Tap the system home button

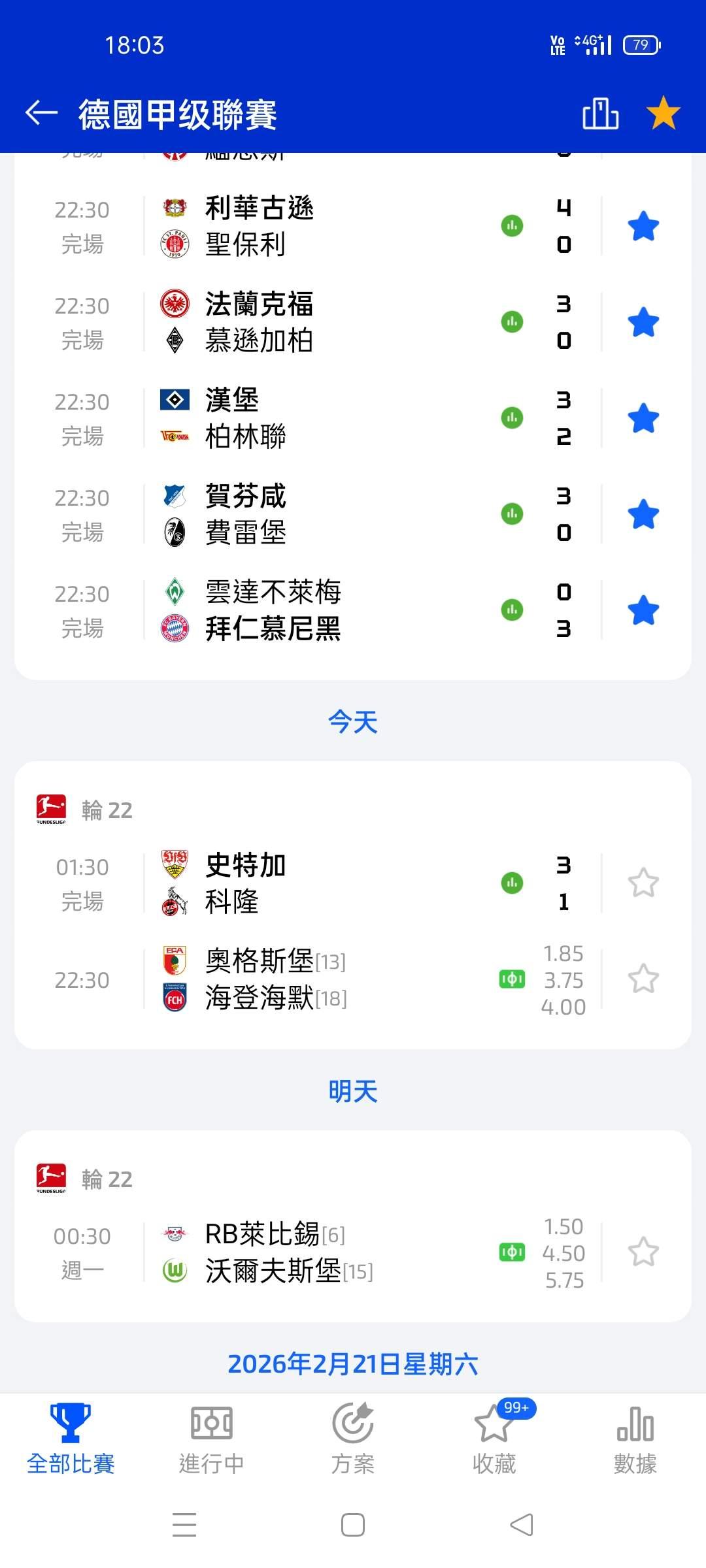pyautogui.click(x=353, y=1525)
